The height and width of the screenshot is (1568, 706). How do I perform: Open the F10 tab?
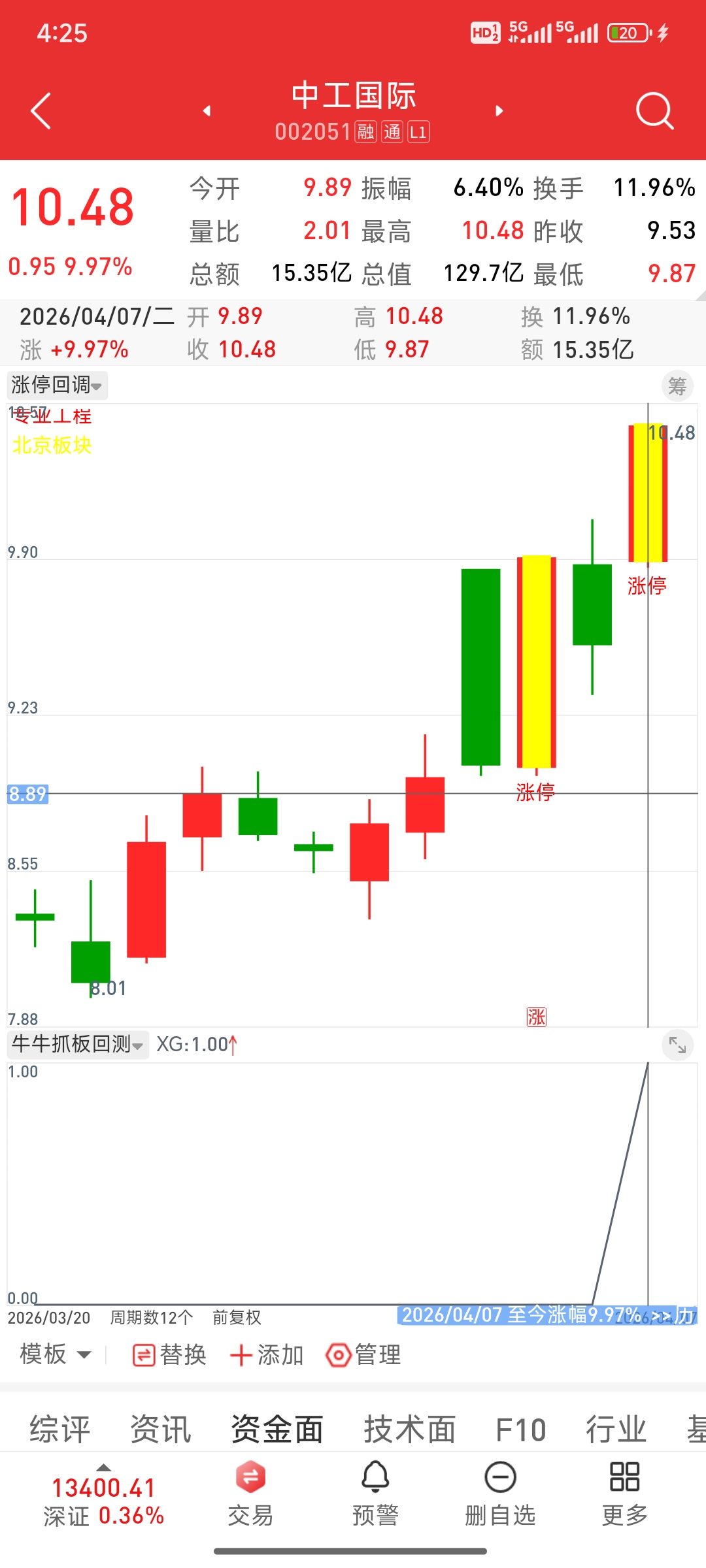pyautogui.click(x=520, y=1429)
